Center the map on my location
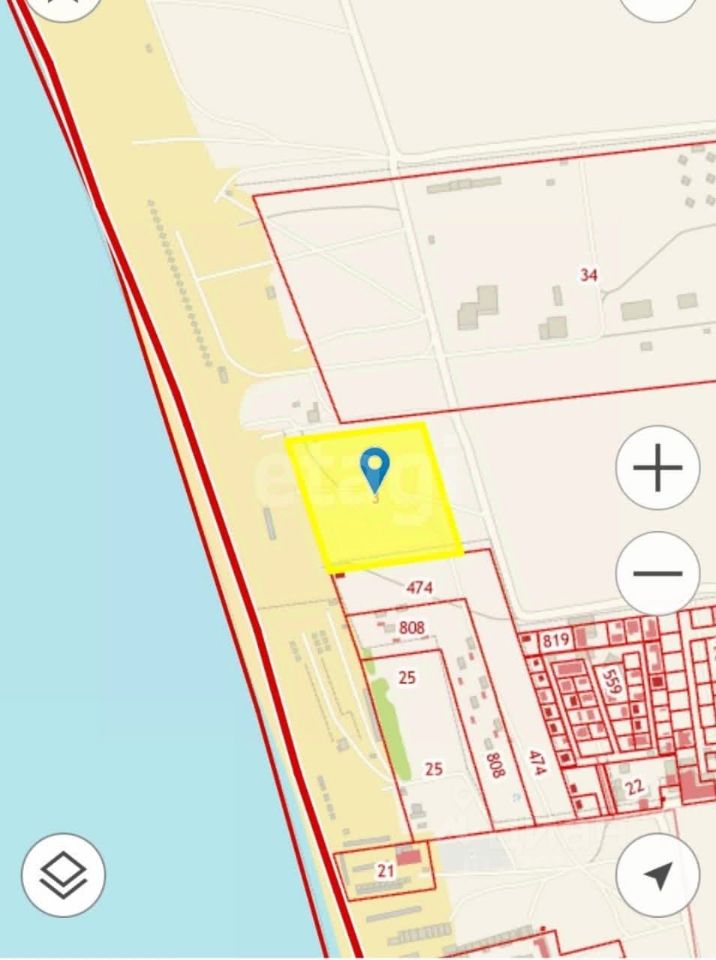 click(x=657, y=875)
